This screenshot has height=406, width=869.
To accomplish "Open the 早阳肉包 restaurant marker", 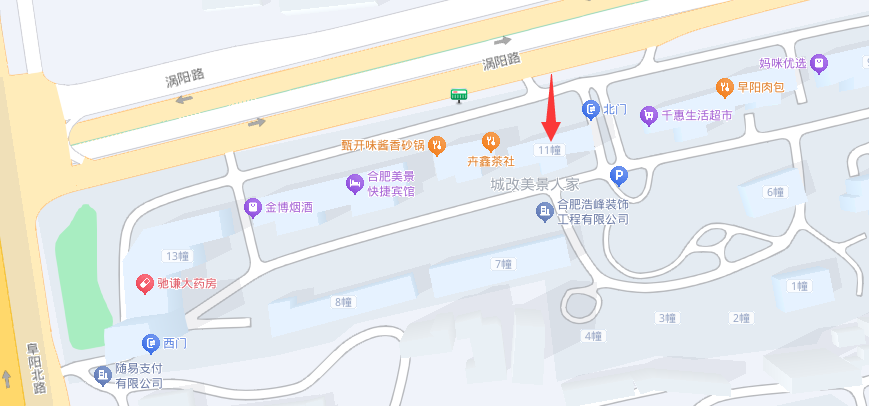I will [x=726, y=87].
